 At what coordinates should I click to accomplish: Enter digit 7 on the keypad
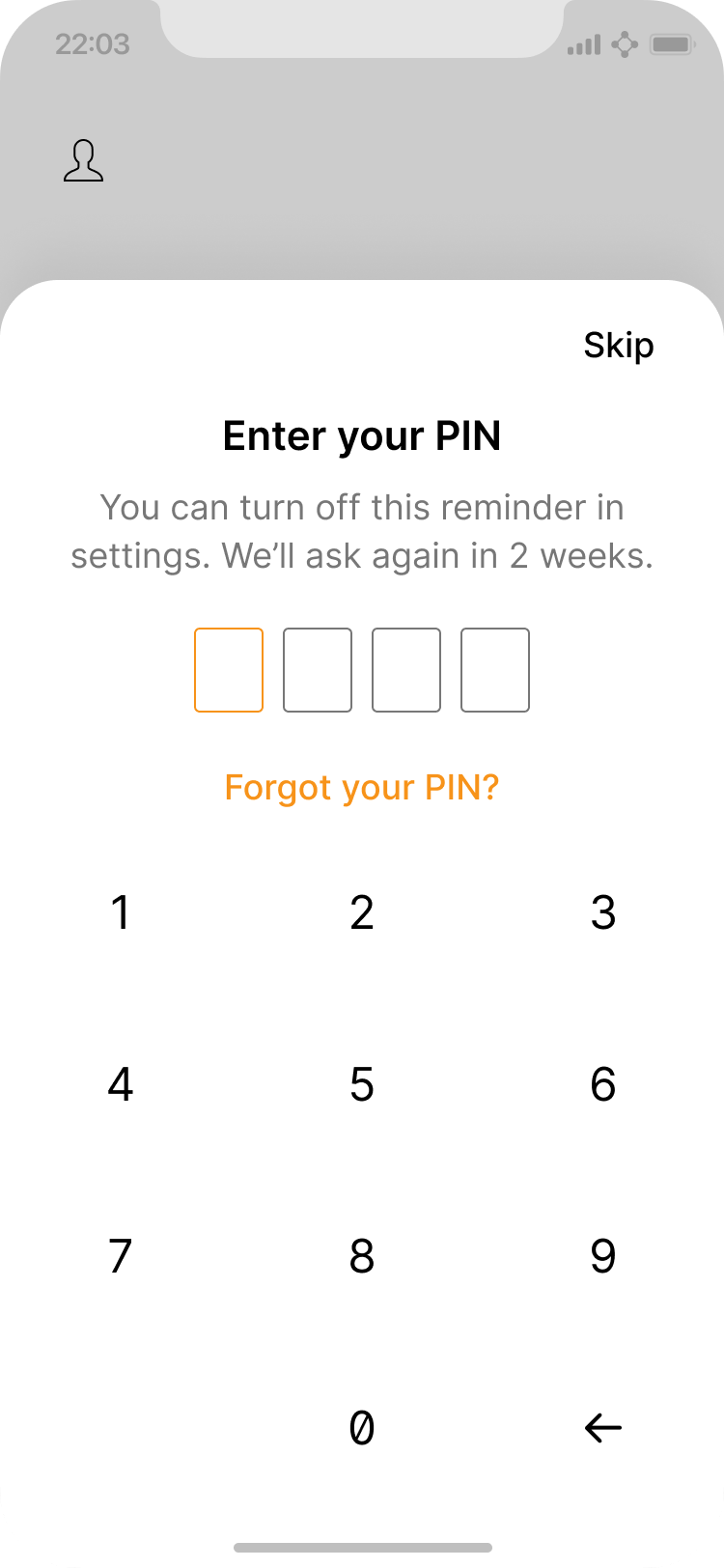(x=121, y=1256)
